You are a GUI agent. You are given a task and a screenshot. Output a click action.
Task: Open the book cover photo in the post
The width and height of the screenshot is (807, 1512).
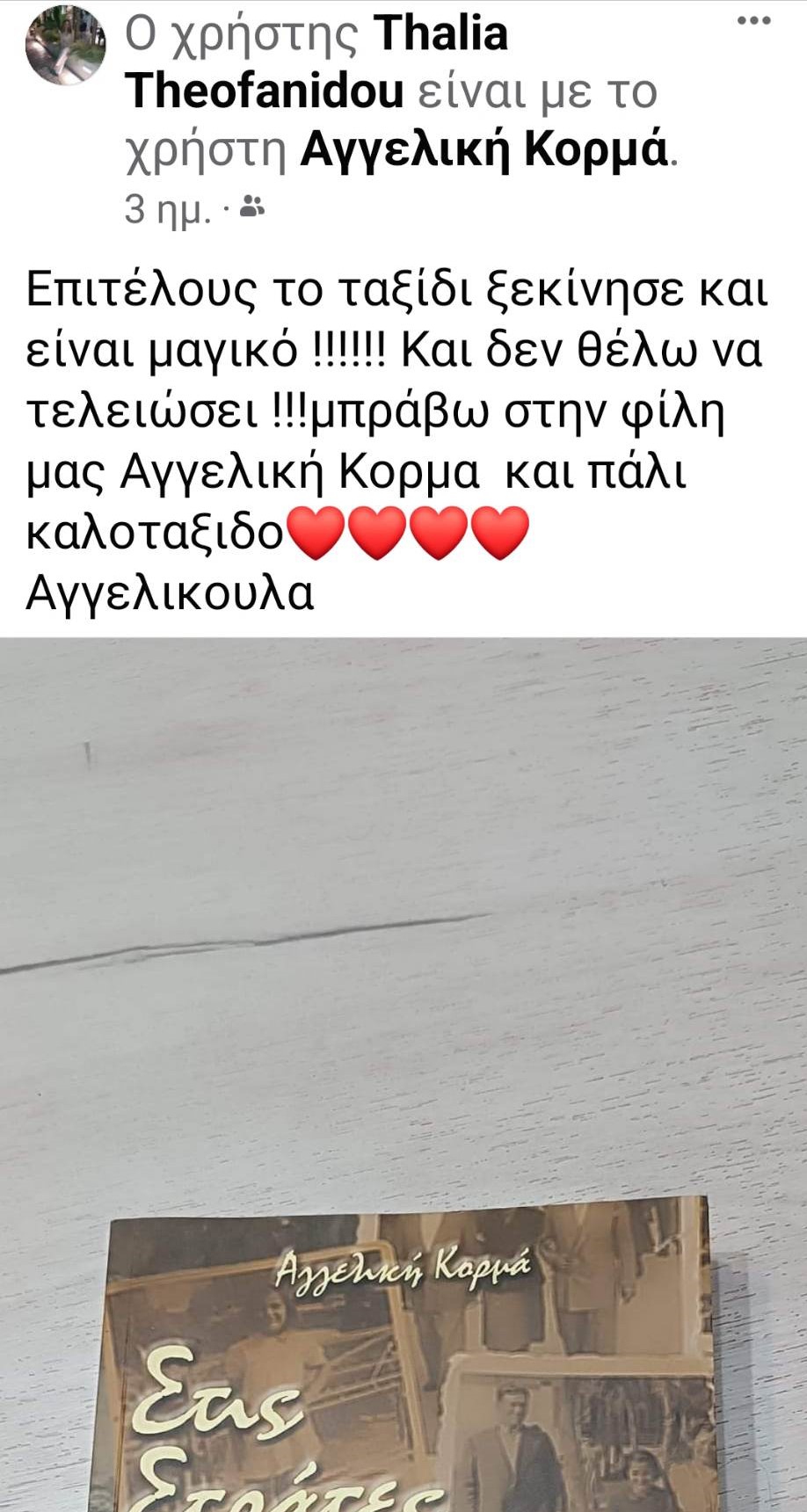click(x=403, y=1072)
